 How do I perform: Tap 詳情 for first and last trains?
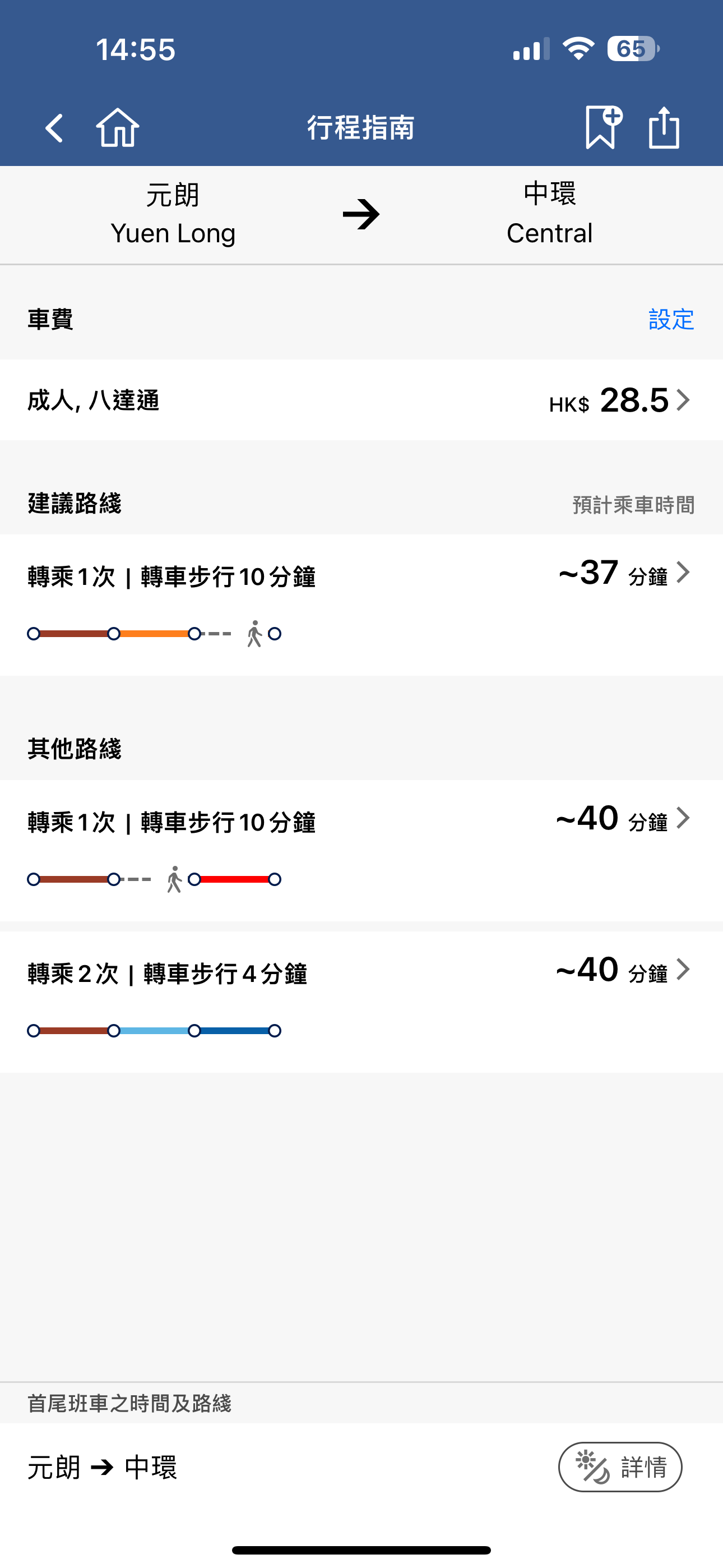[x=620, y=1467]
